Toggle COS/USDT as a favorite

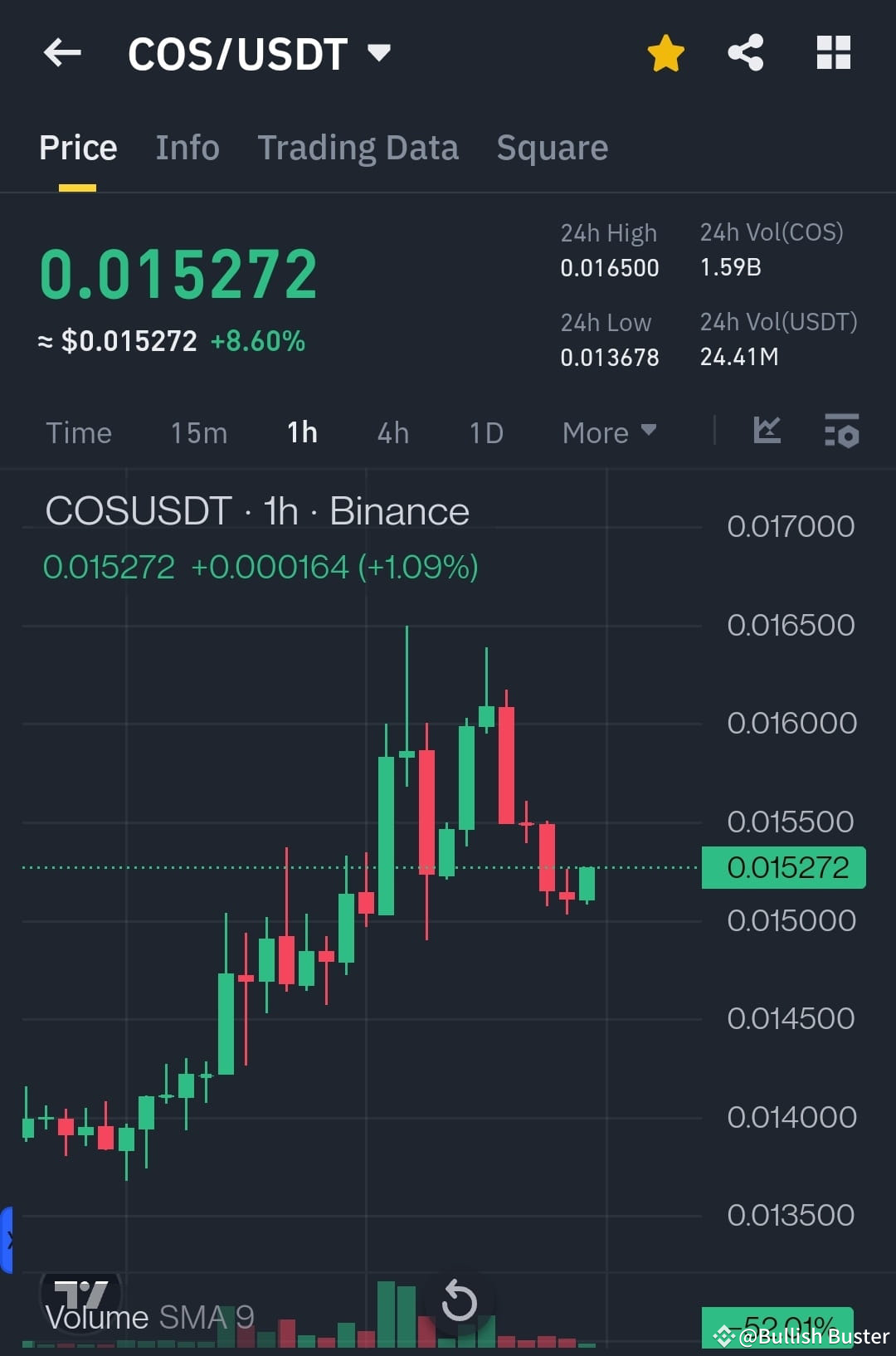pyautogui.click(x=665, y=52)
